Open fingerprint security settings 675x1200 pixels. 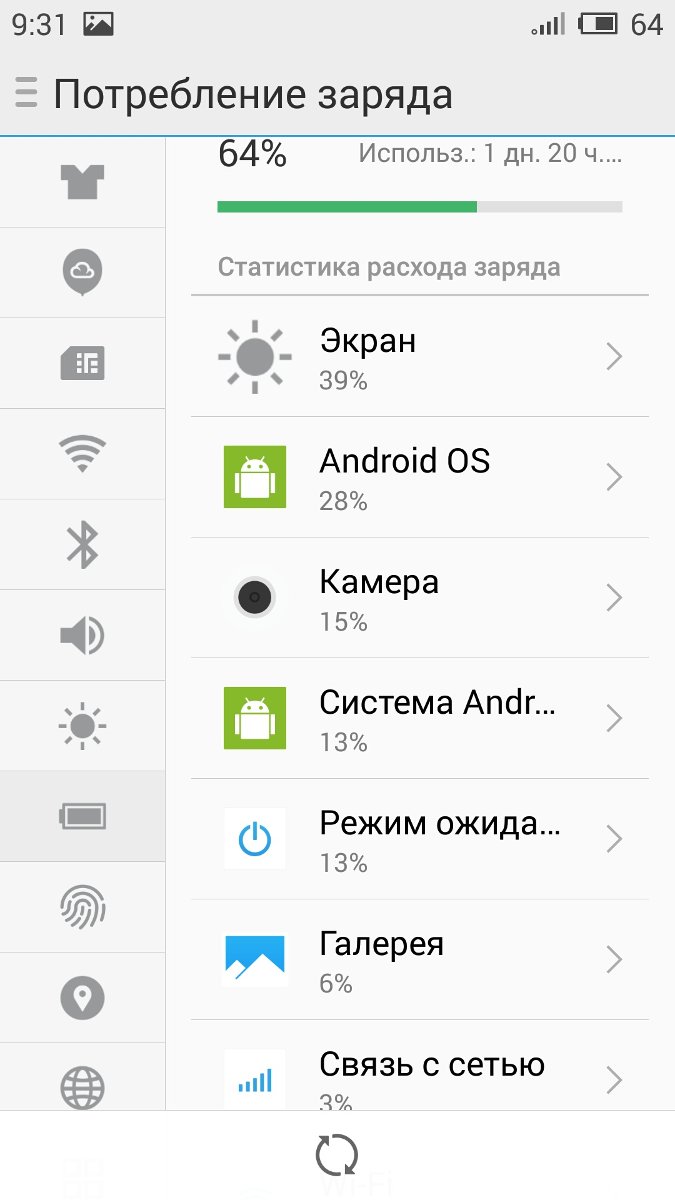coord(82,907)
